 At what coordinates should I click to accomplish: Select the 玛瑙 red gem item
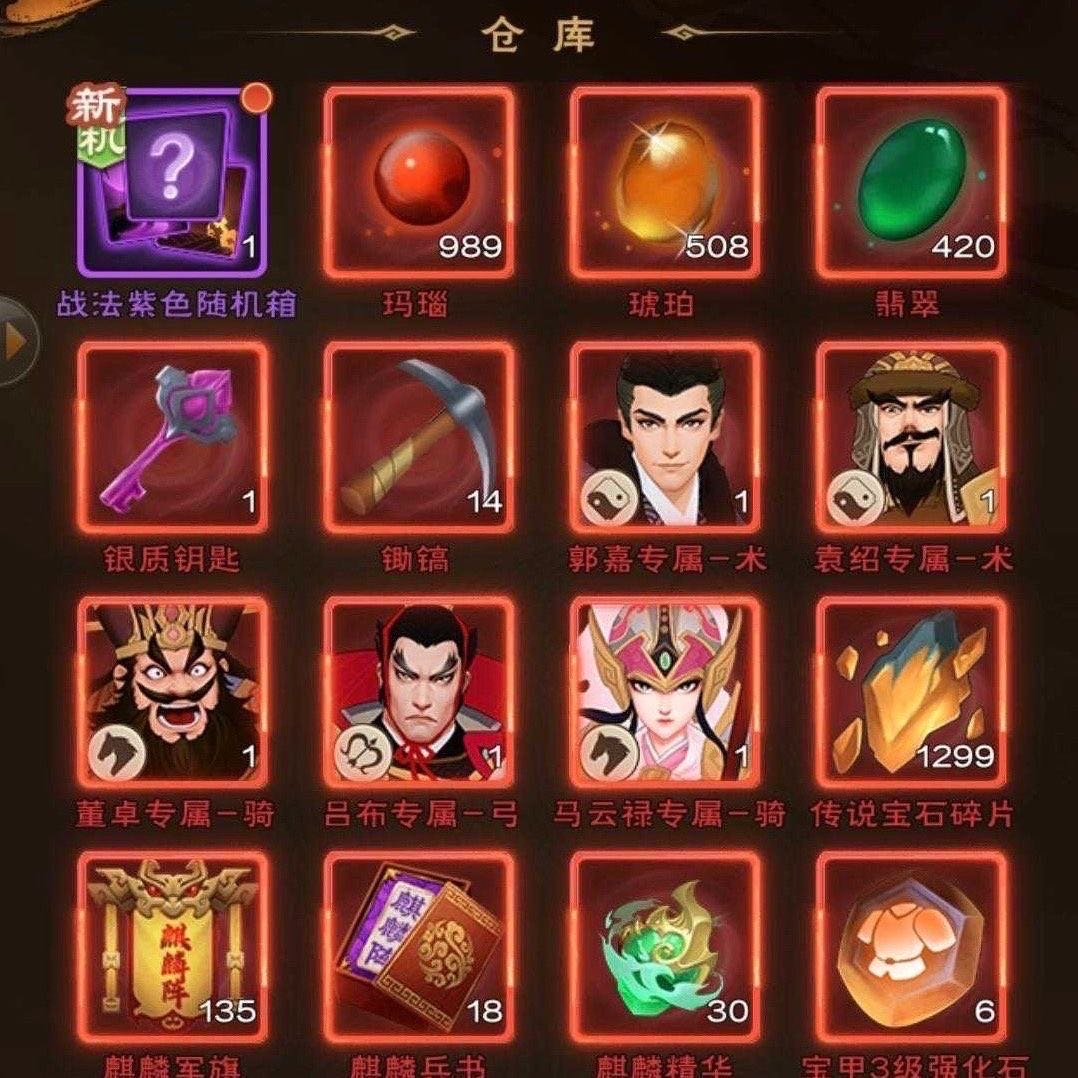coord(419,182)
